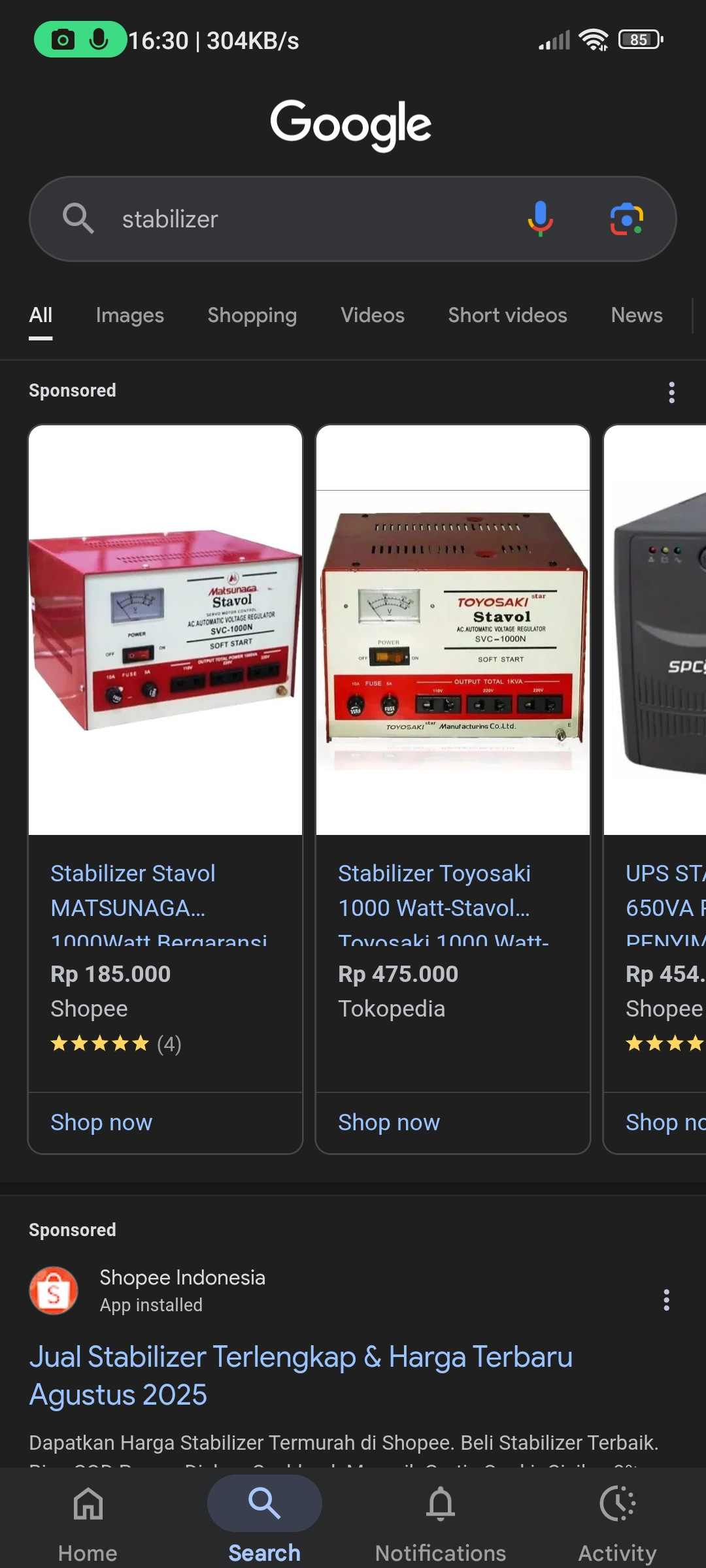Screen dimensions: 706x1568
Task: Tap Shop now for the Toyosaki stabilizer
Action: click(x=389, y=1122)
